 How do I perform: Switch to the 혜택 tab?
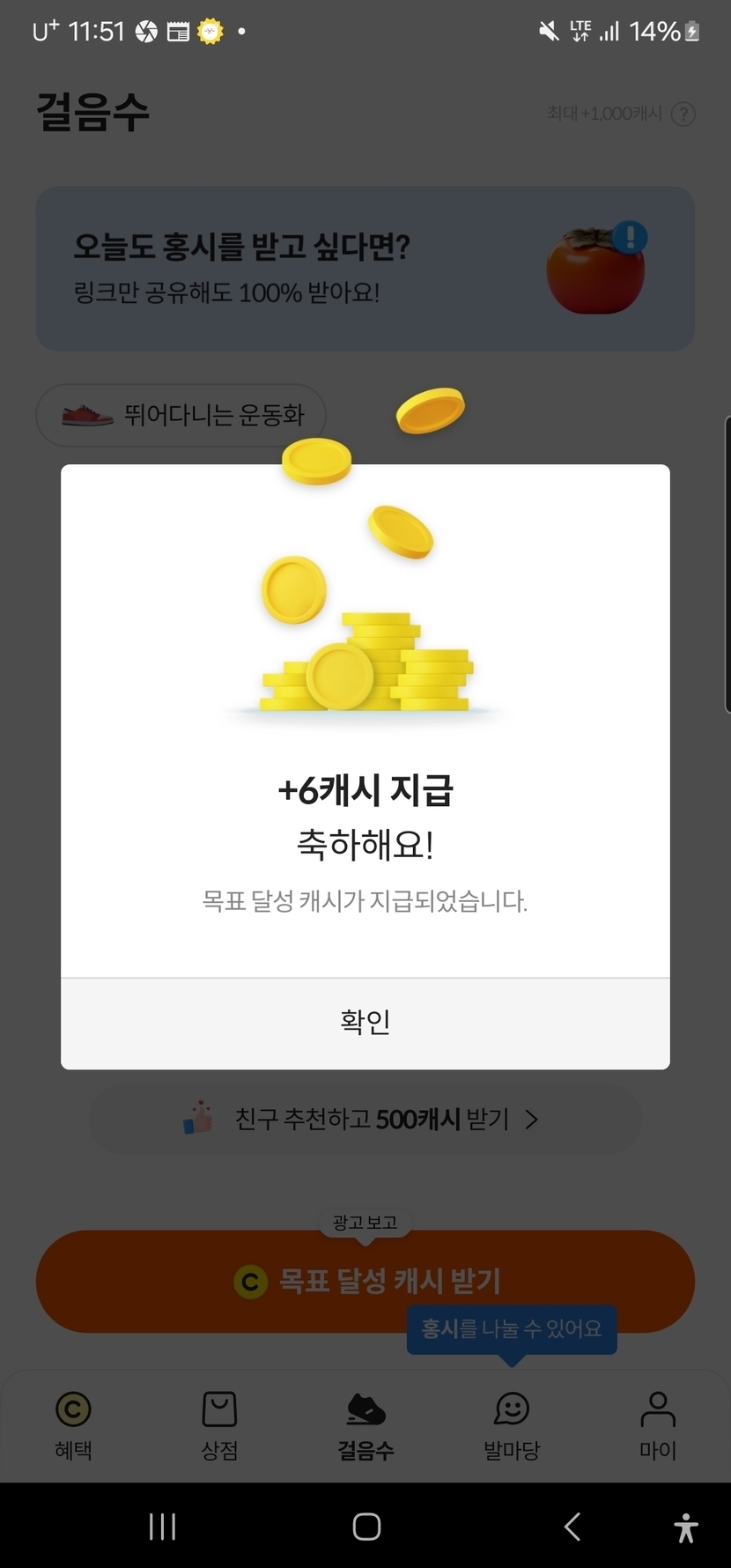coord(73,1424)
